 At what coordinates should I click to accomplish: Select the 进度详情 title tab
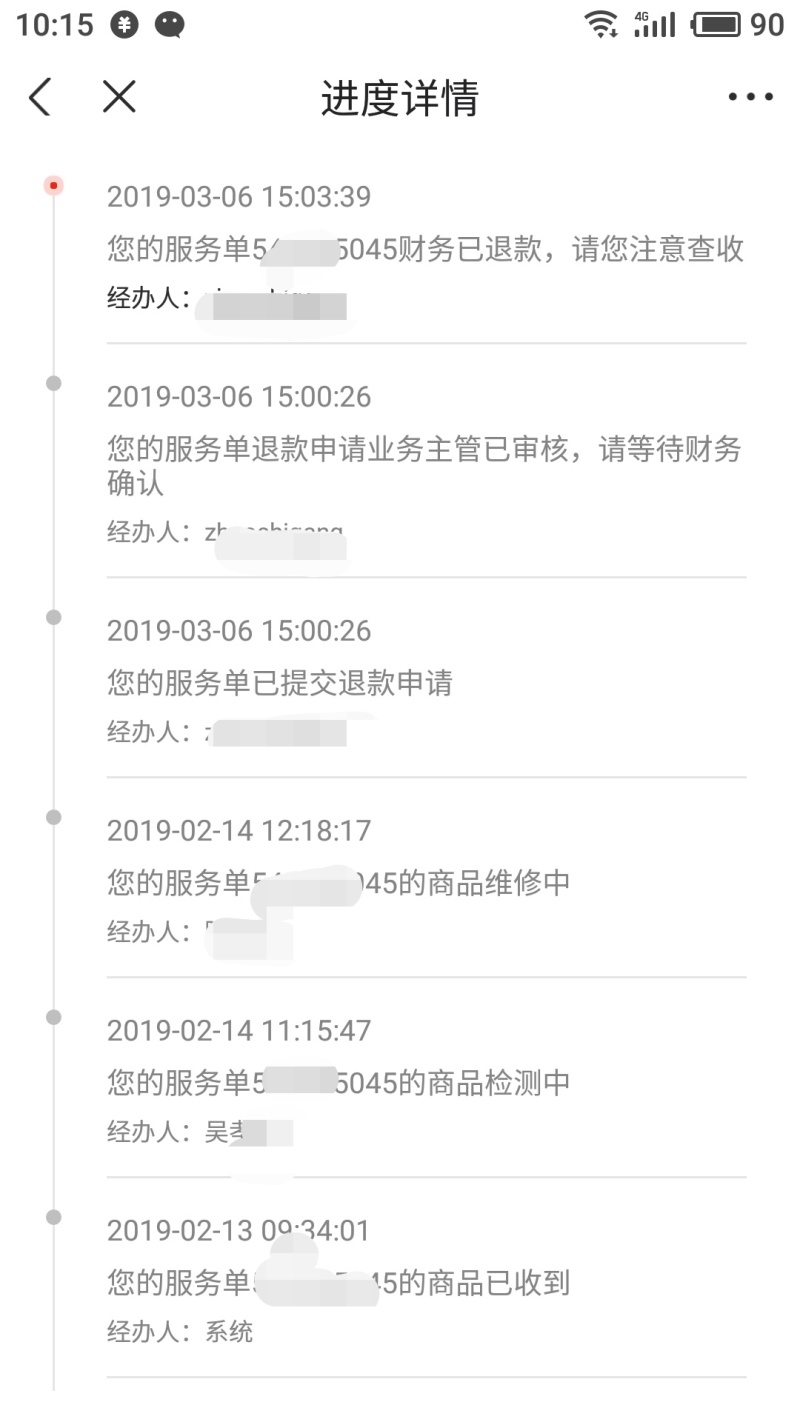[400, 96]
